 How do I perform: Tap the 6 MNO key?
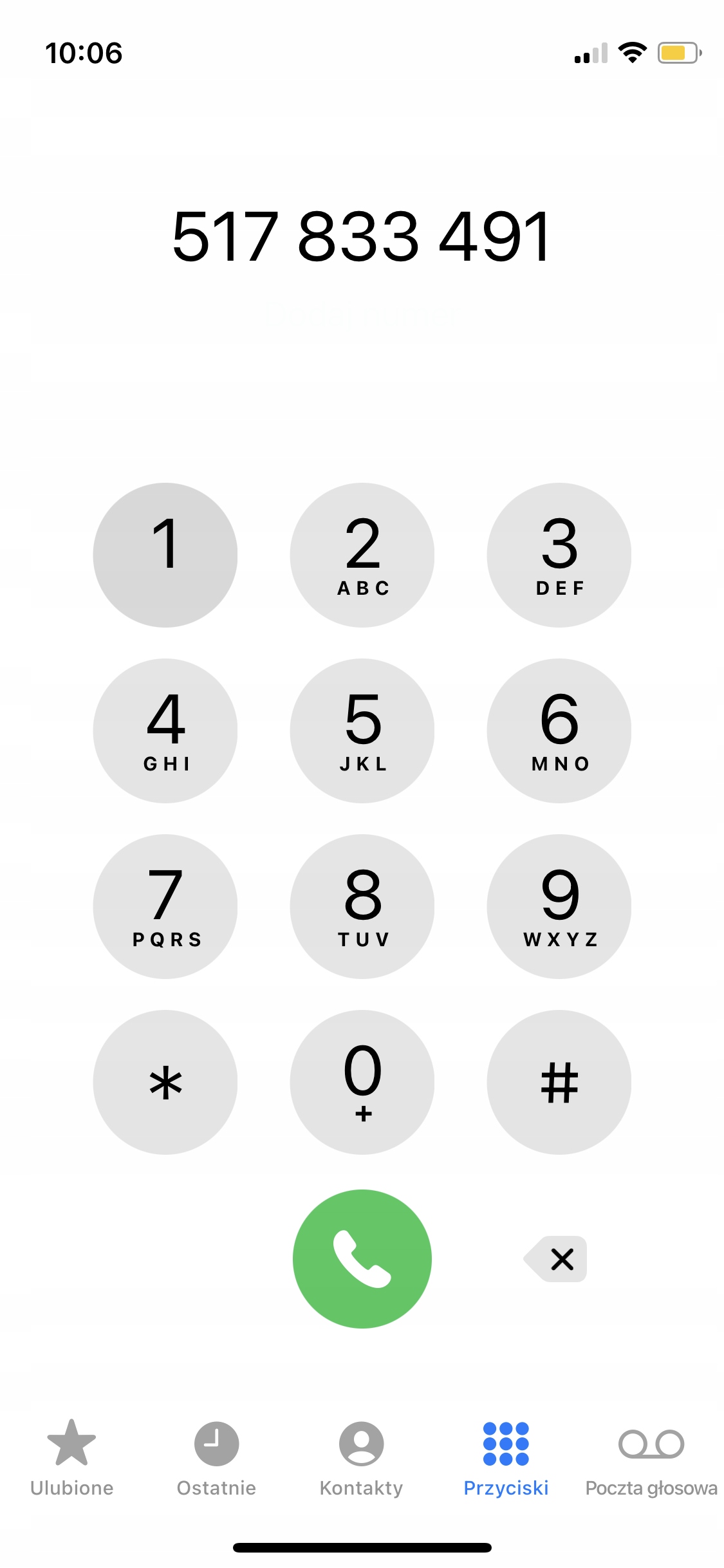point(559,731)
